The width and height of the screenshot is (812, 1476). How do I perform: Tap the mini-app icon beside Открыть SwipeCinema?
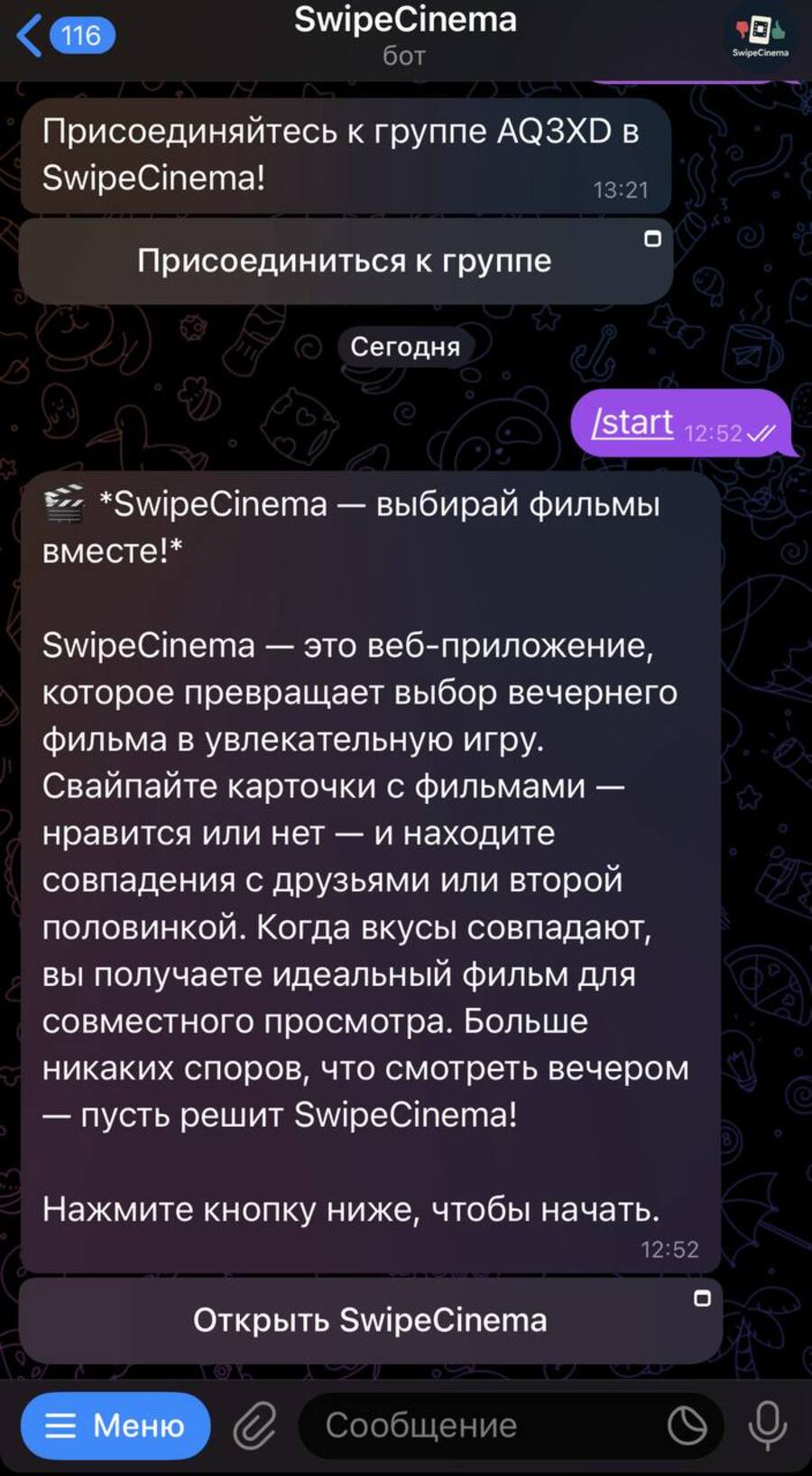[x=703, y=1299]
